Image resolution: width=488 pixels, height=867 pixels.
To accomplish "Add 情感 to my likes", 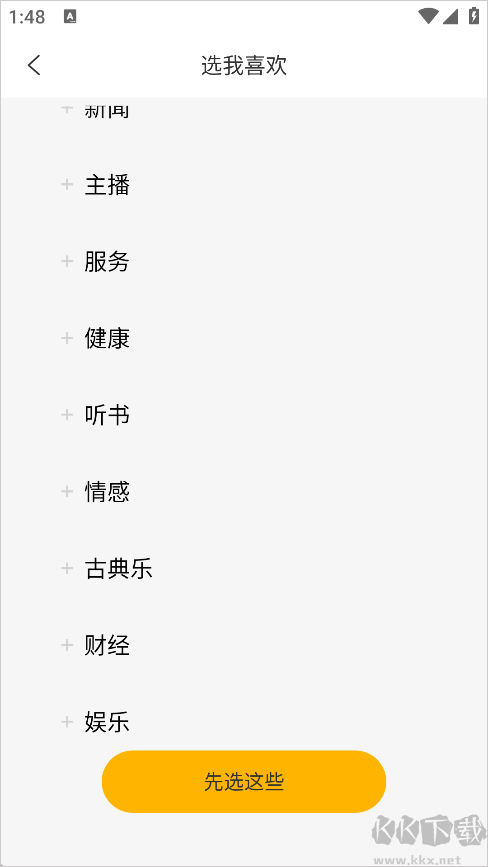I will (x=95, y=492).
